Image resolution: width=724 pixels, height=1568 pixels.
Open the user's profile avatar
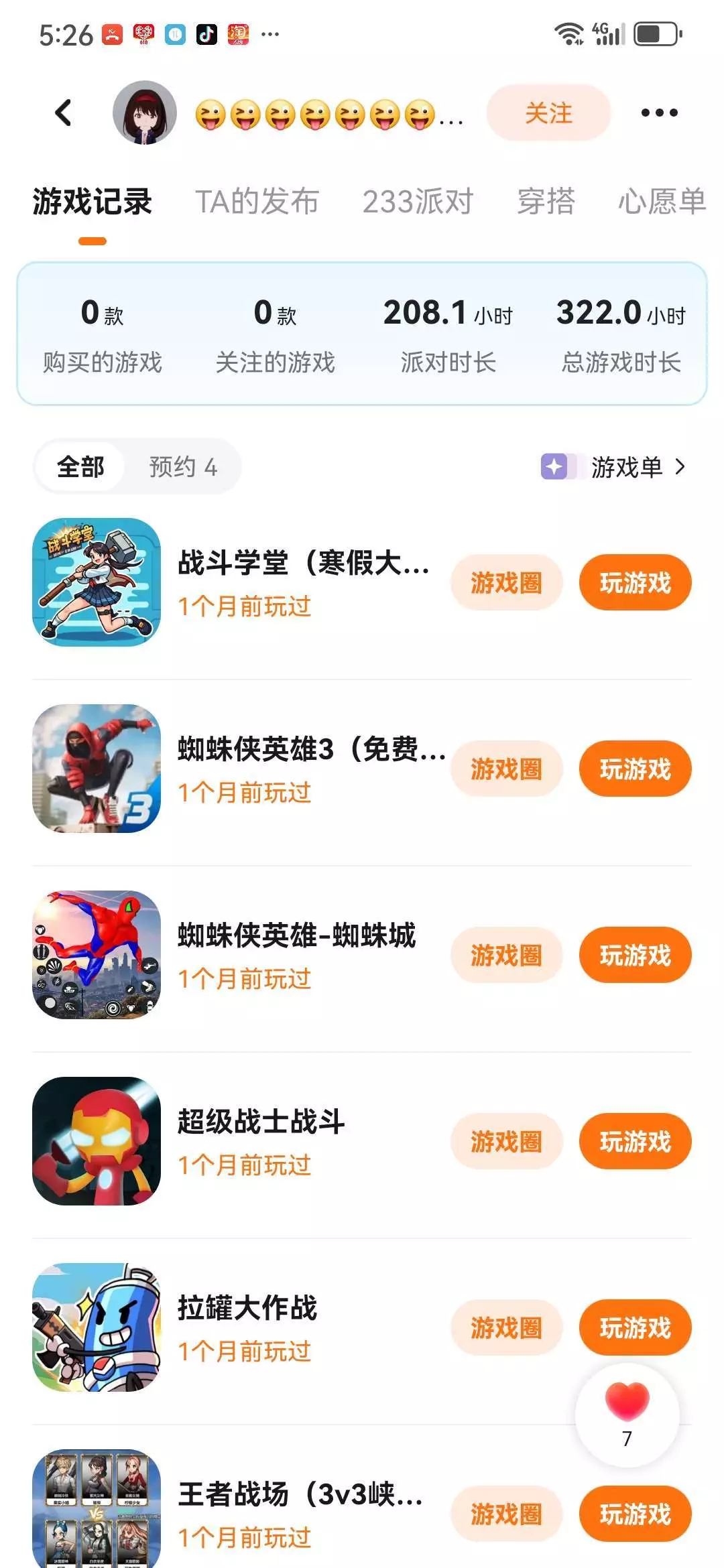click(144, 113)
